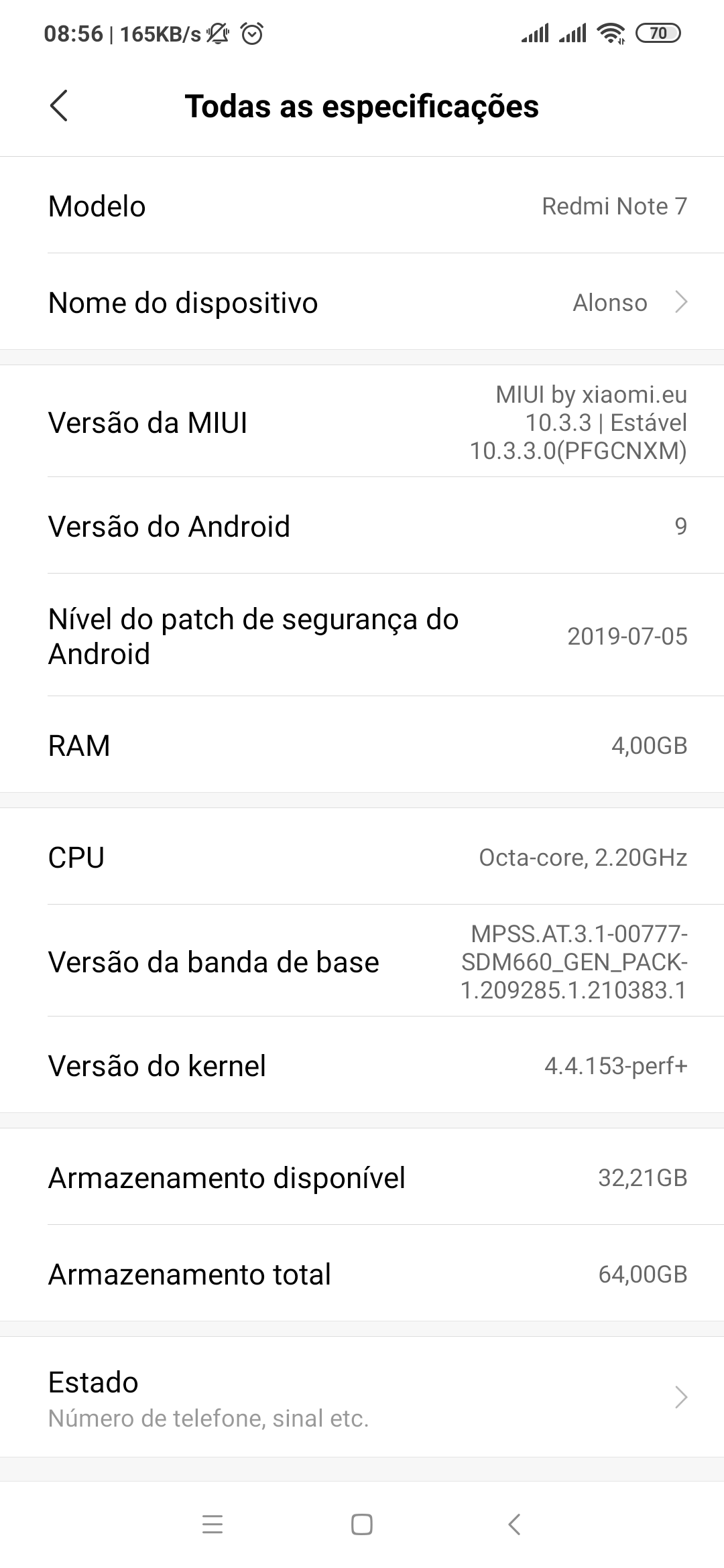Screen dimensions: 724x1568
Task: Open the Estado row
Action: click(x=362, y=1397)
